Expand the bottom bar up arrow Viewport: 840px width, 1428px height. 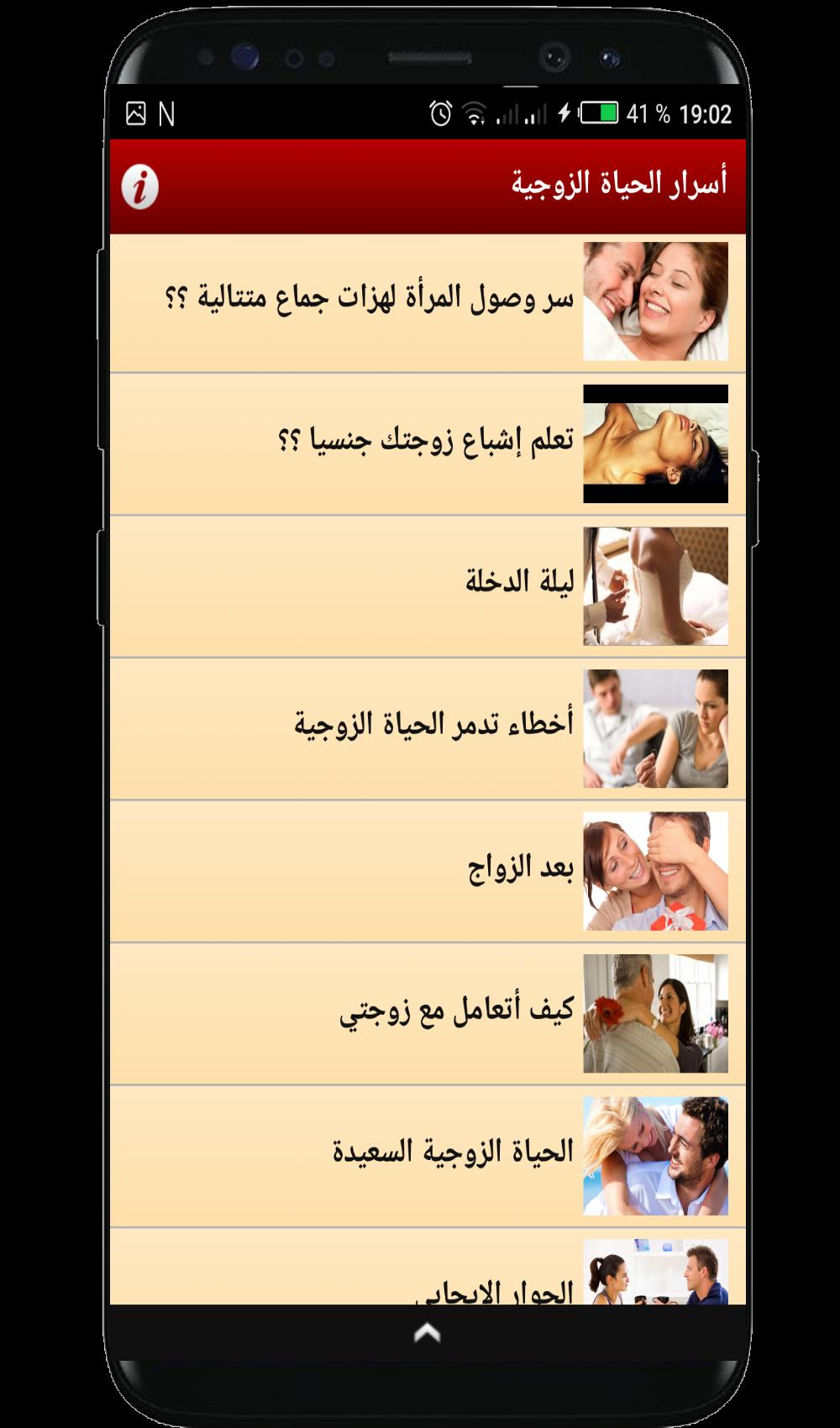pyautogui.click(x=427, y=1332)
